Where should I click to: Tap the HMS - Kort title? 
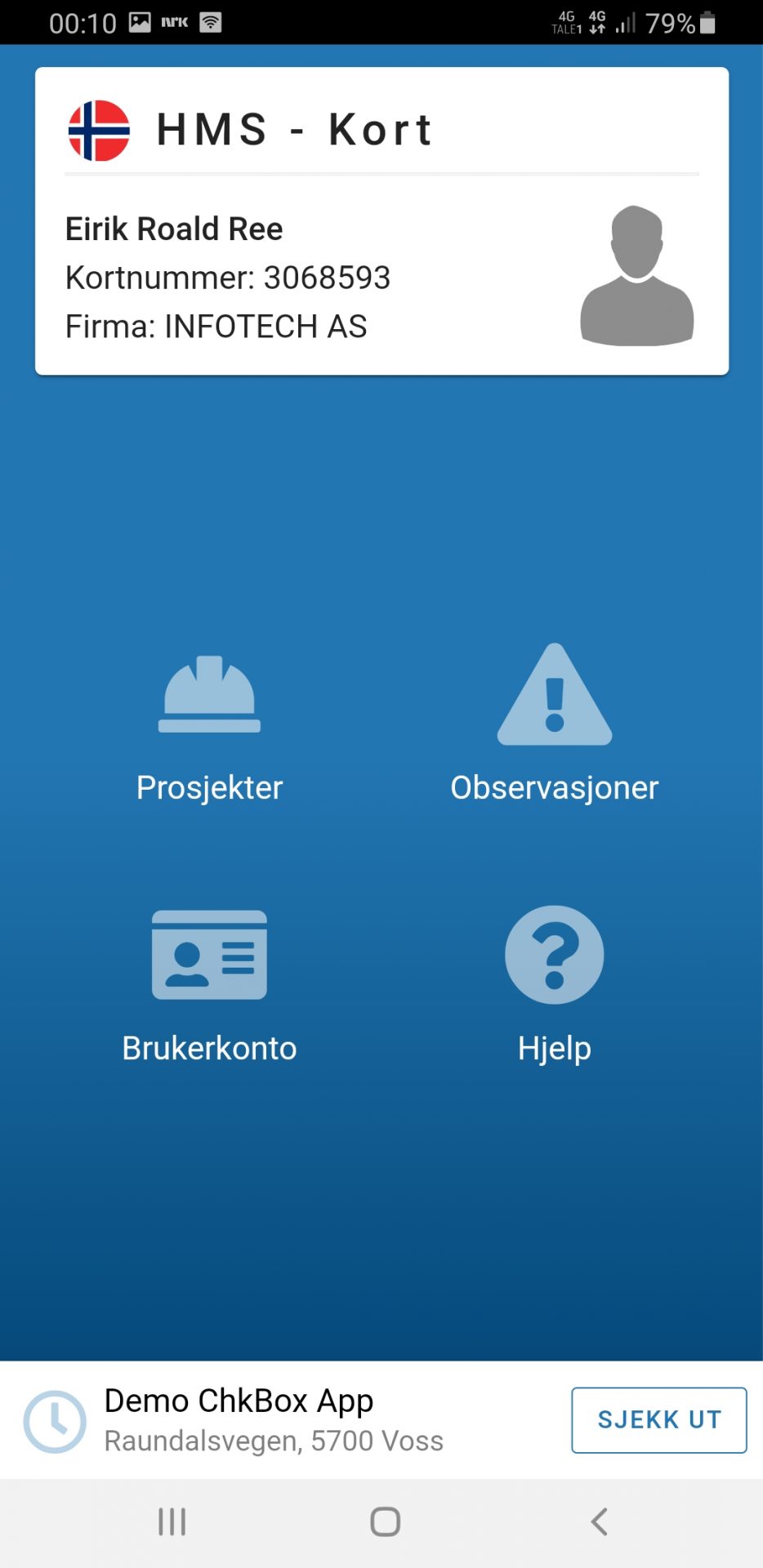294,129
